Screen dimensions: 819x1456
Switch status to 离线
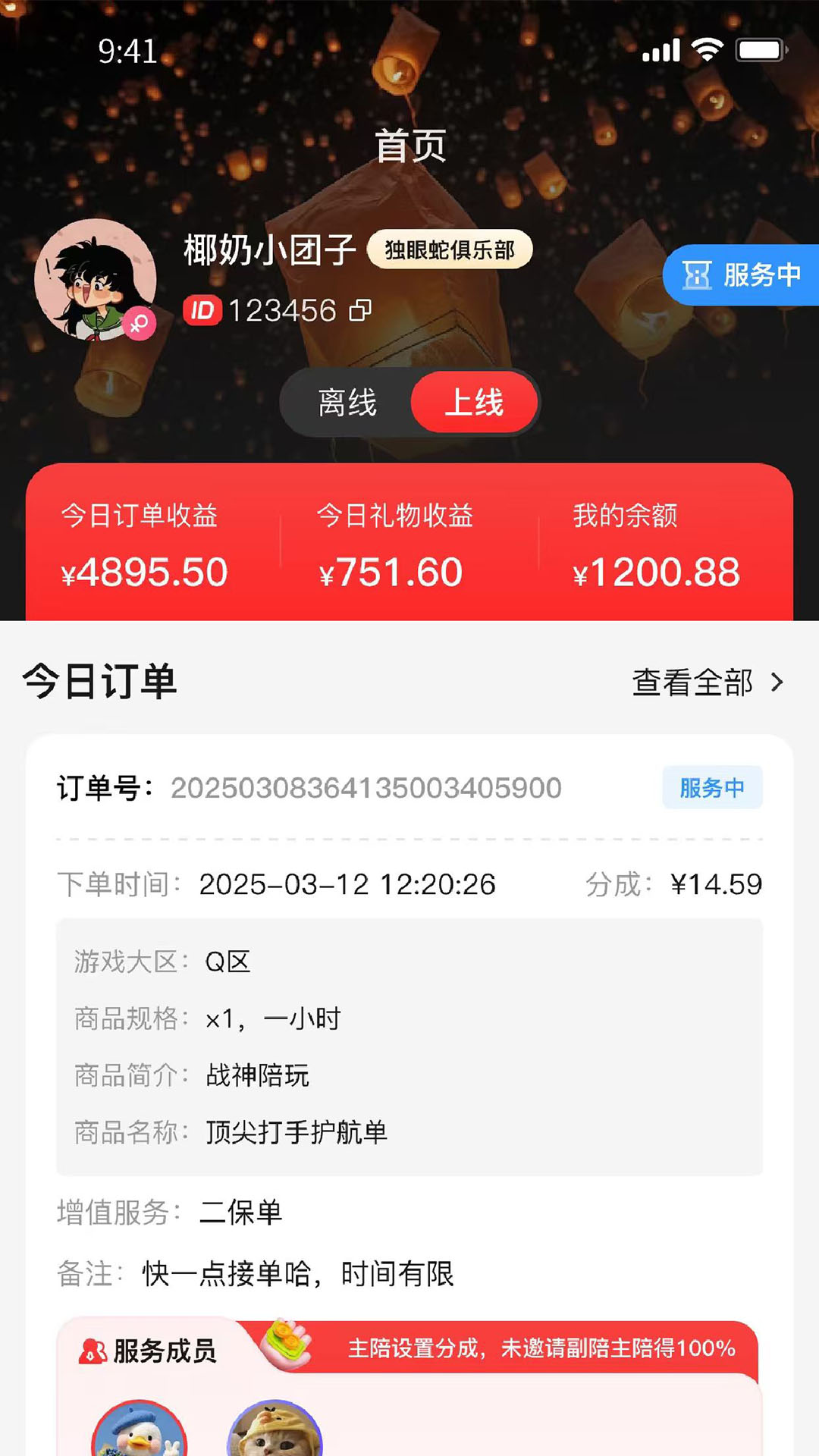[x=348, y=403]
